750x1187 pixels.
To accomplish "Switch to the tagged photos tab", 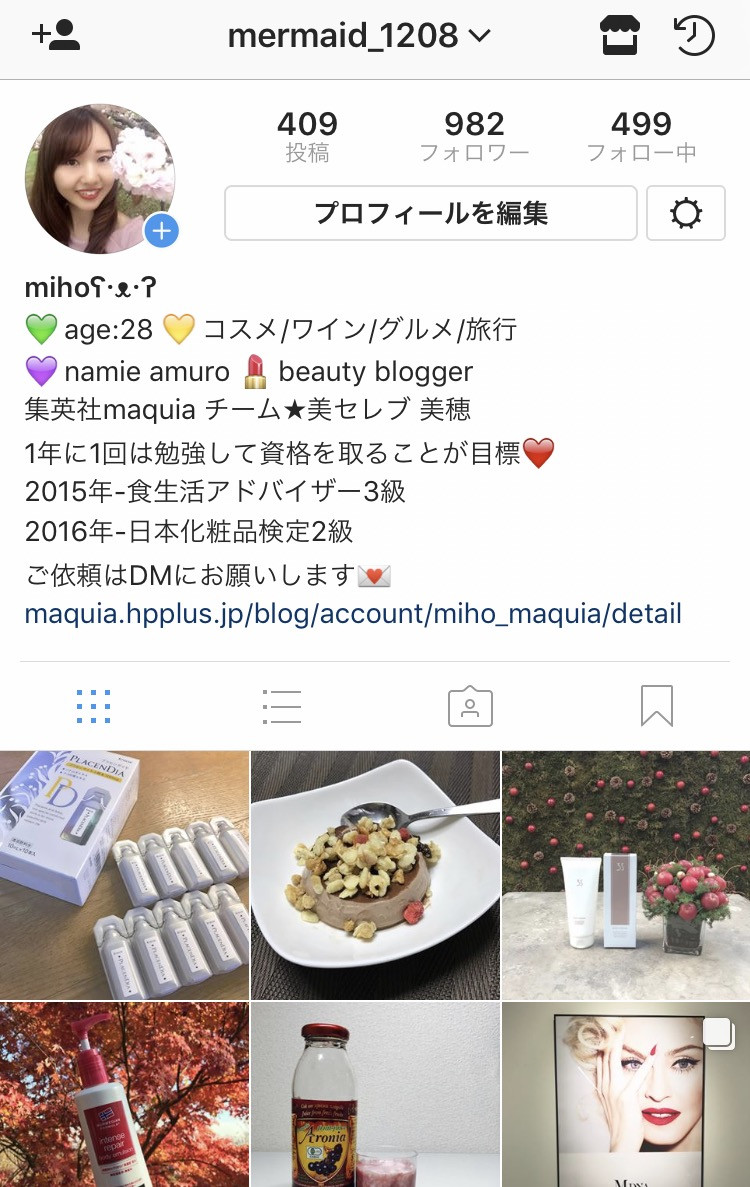I will coord(470,707).
